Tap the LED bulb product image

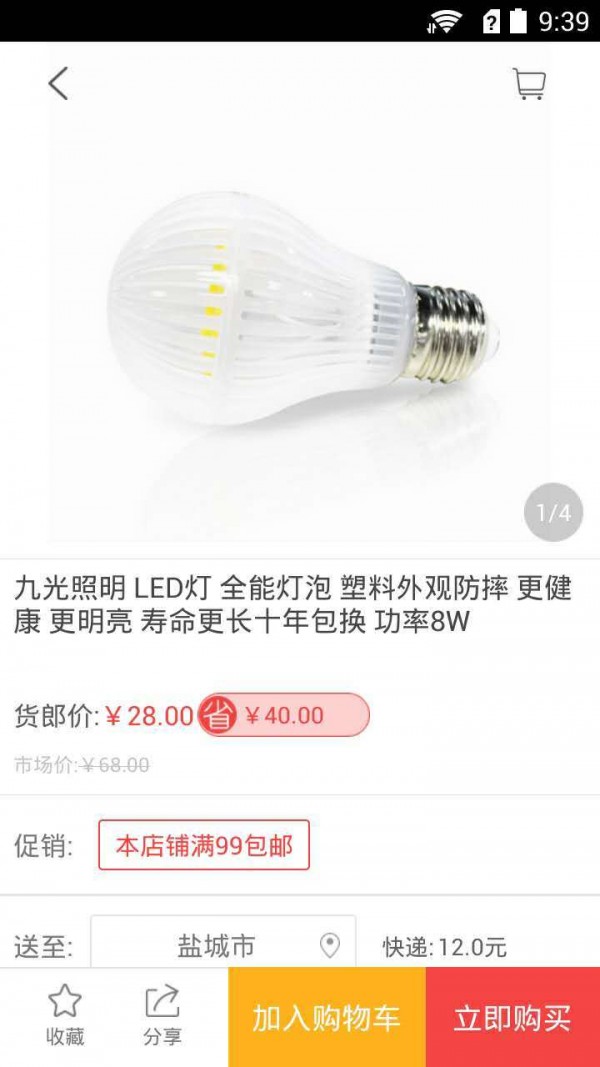pyautogui.click(x=300, y=300)
